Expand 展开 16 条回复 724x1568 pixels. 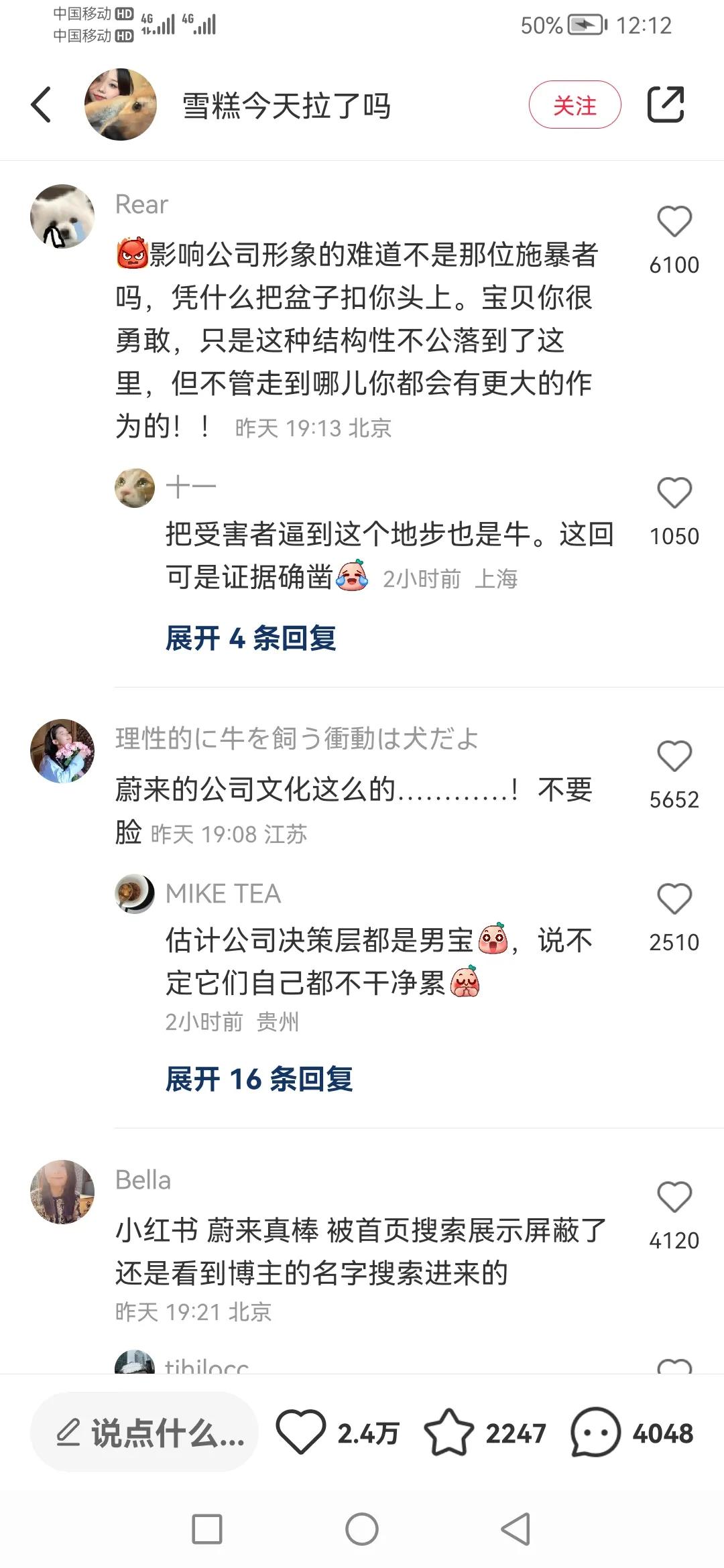point(259,1079)
